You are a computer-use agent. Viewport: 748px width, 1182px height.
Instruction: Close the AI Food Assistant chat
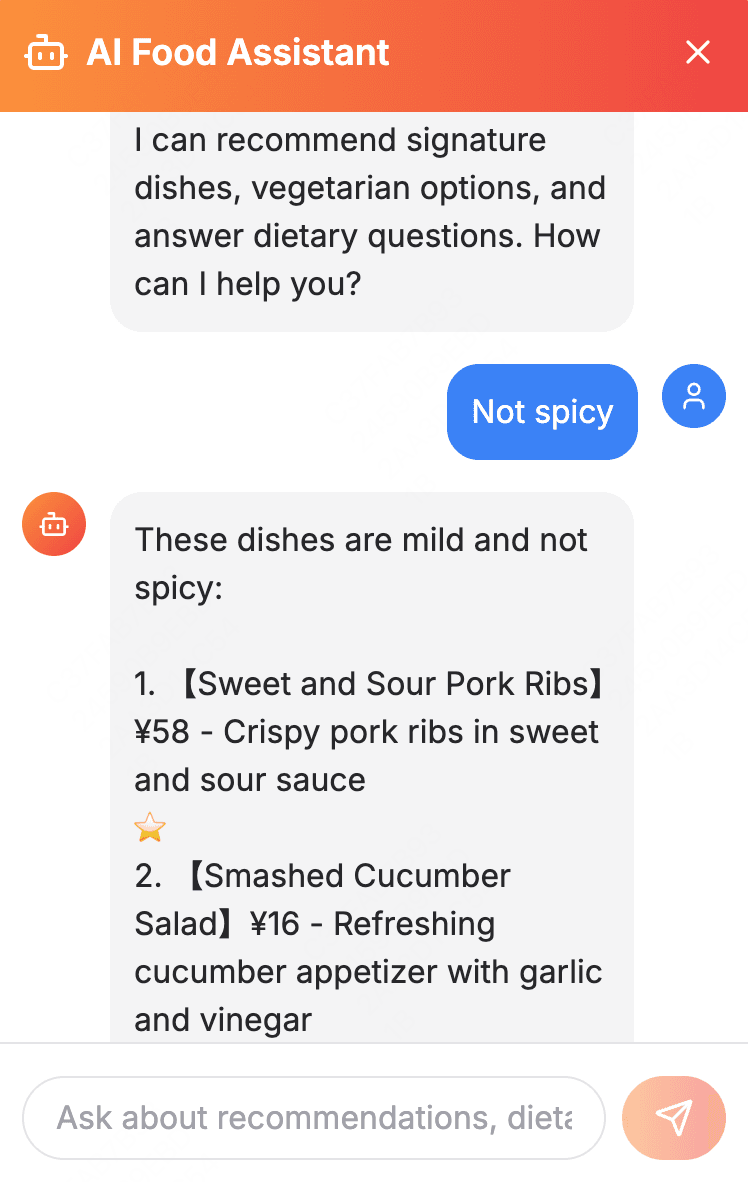(697, 53)
